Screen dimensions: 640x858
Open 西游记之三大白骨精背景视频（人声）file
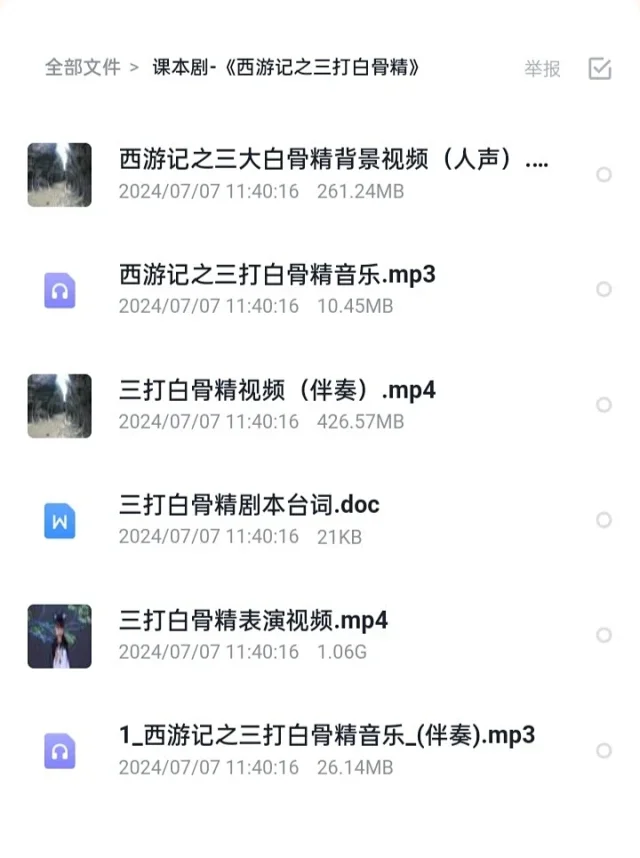333,160
